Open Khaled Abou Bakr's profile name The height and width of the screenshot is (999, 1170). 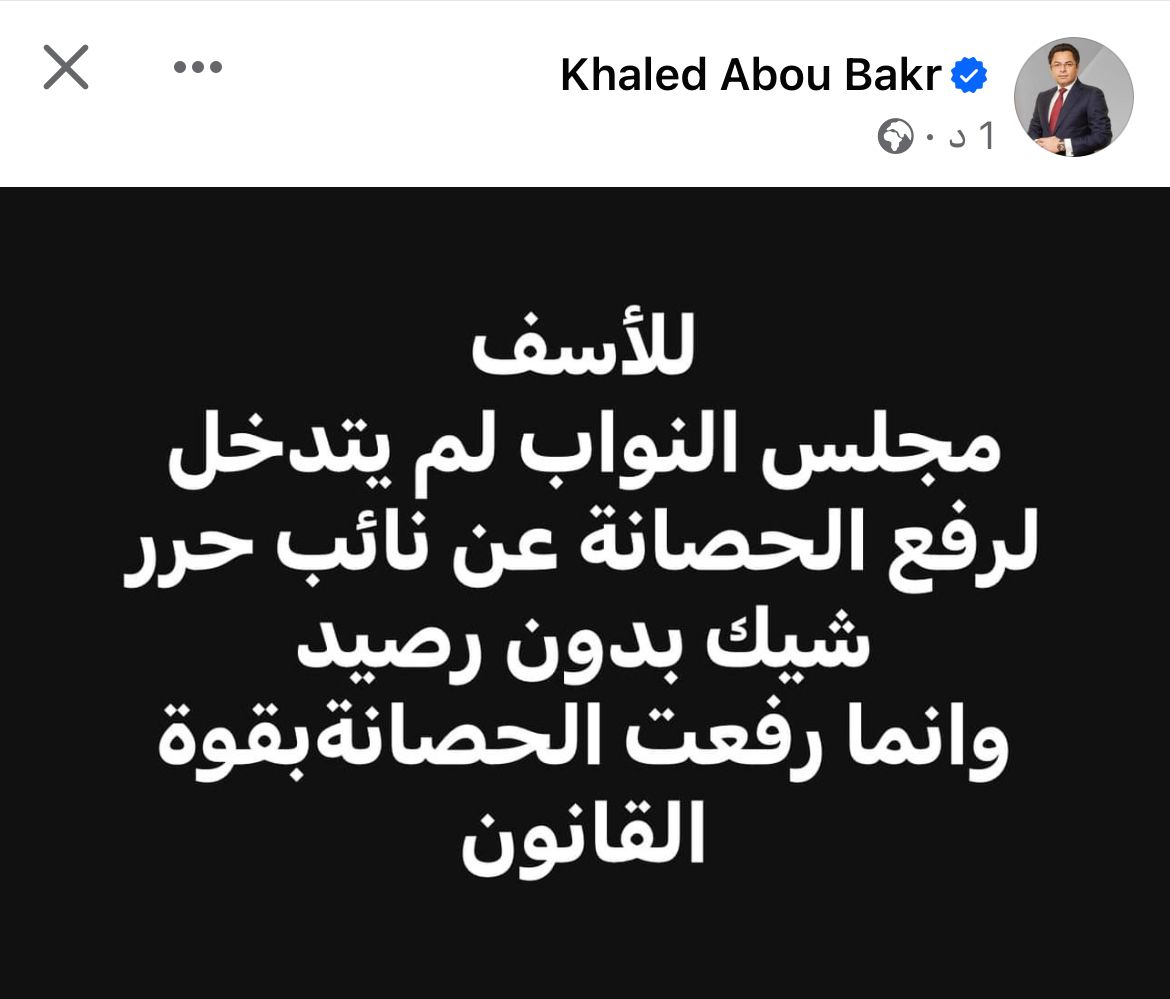pos(750,76)
